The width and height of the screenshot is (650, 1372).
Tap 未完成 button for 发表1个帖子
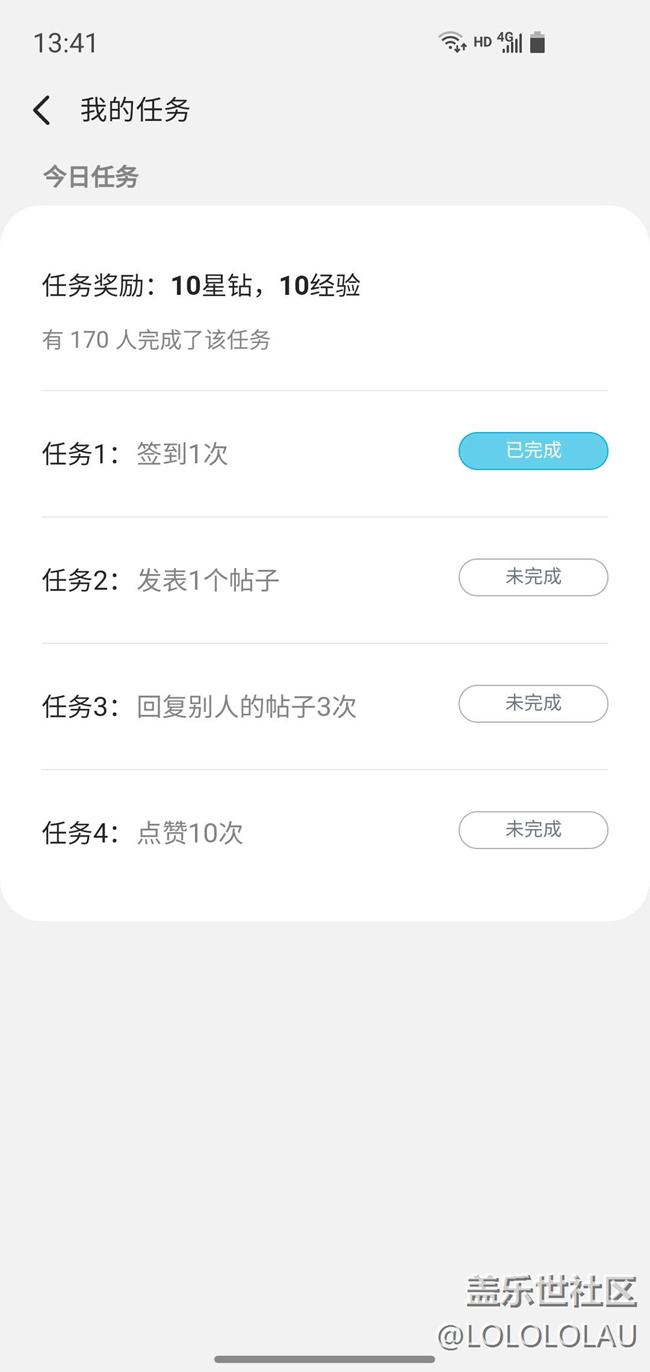(533, 577)
